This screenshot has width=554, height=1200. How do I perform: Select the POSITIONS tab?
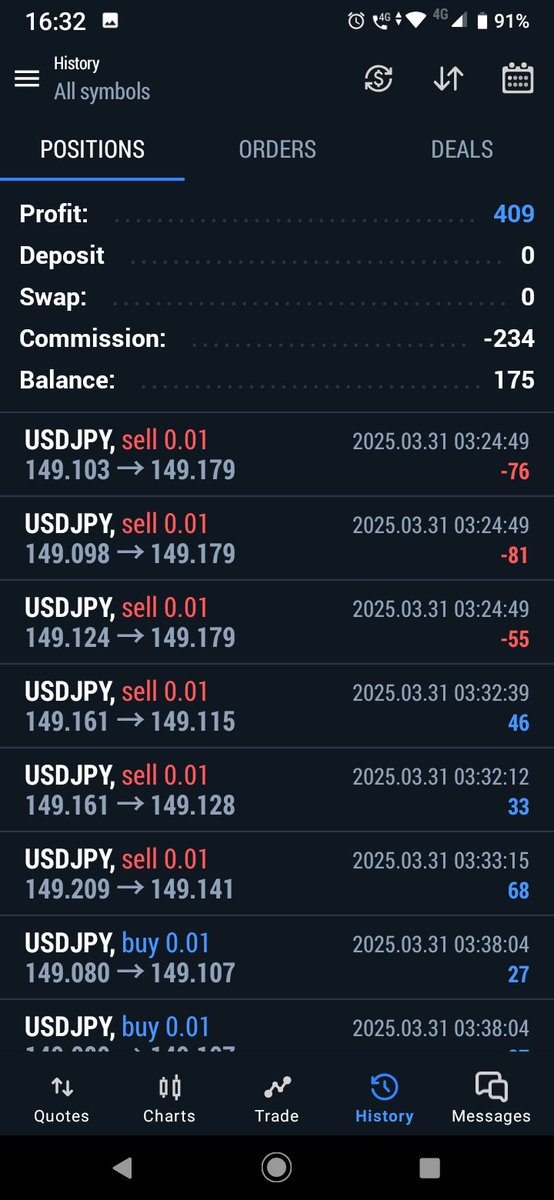tap(92, 150)
